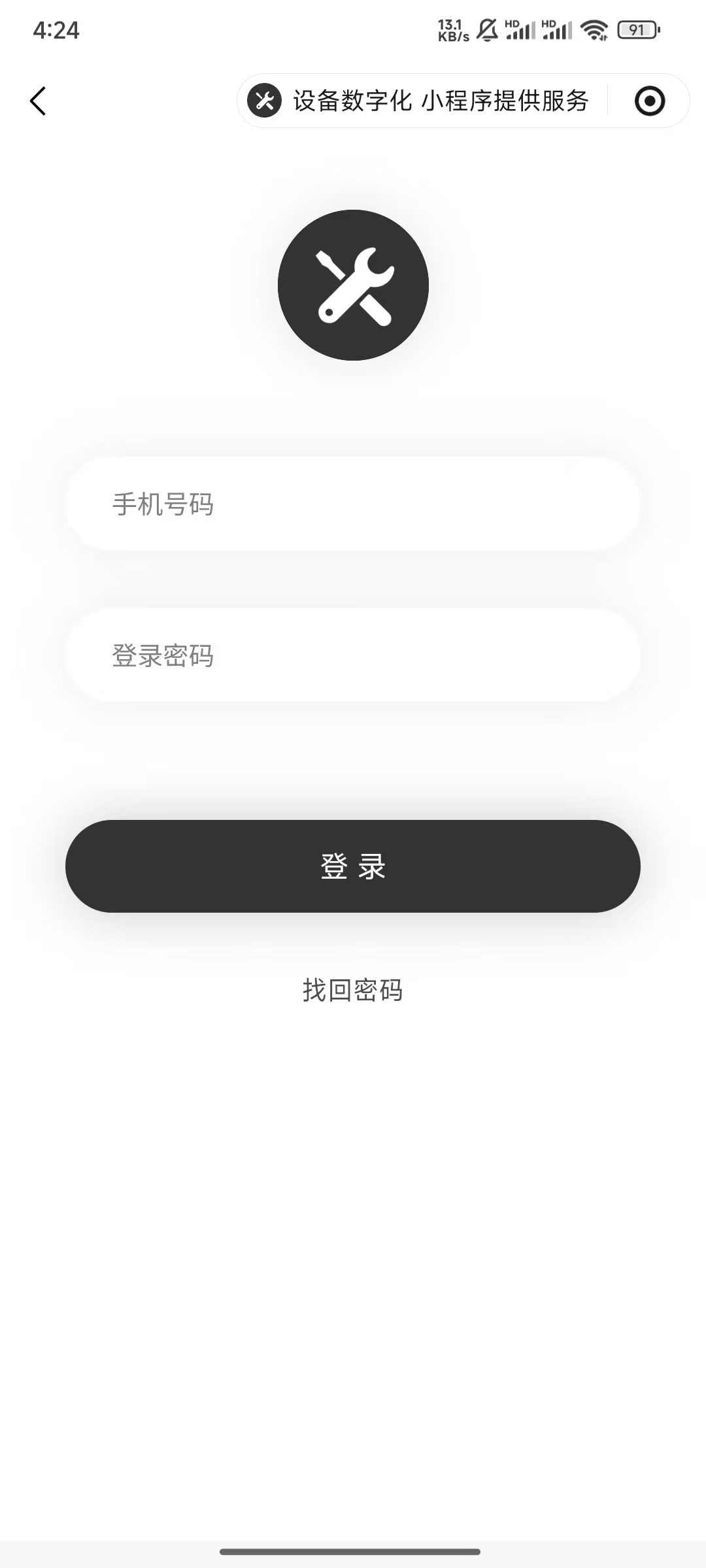Tap the mini program capsule record icon
The width and height of the screenshot is (706, 1568).
(x=649, y=101)
